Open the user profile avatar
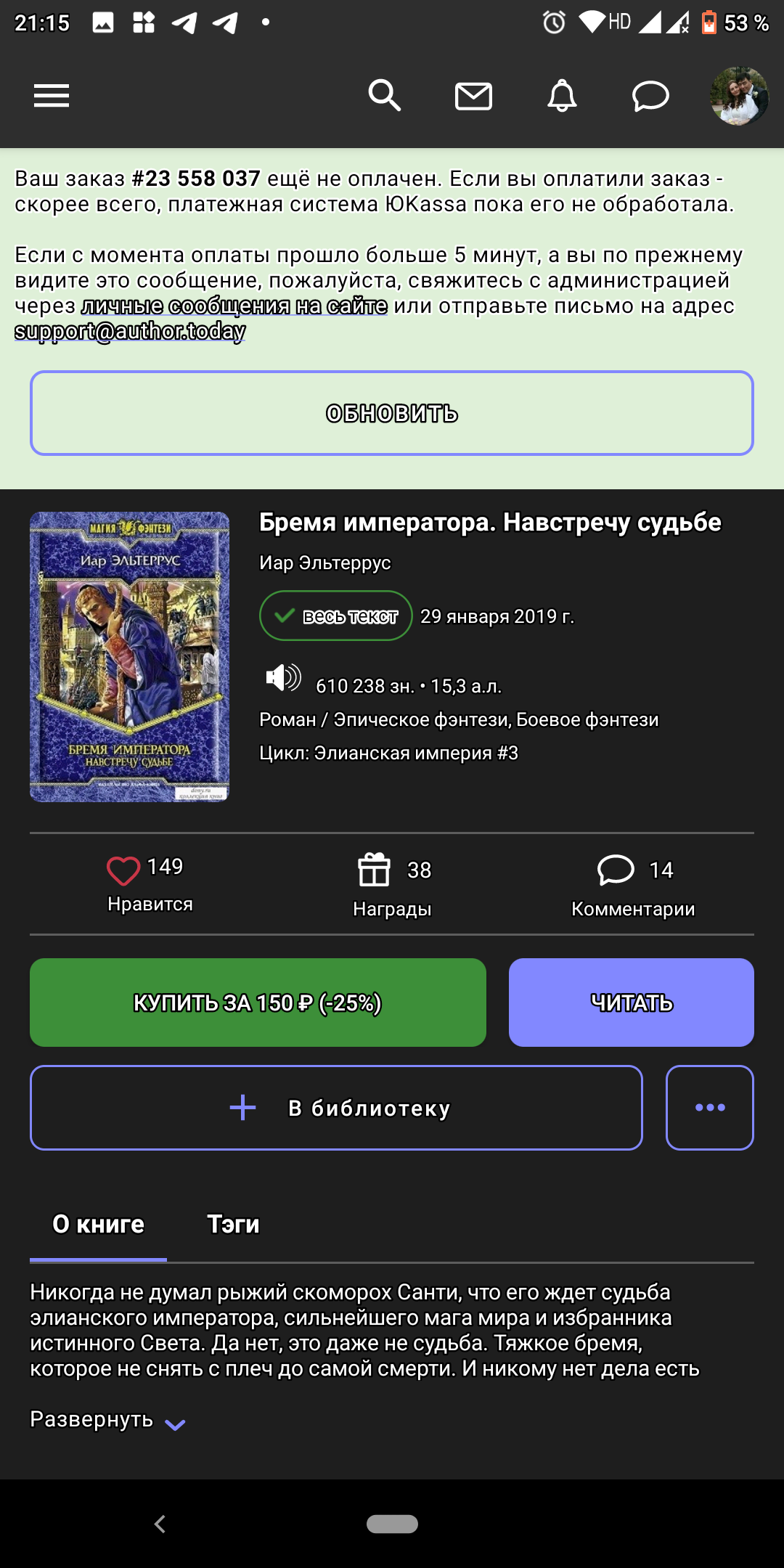This screenshot has width=784, height=1568. tap(739, 96)
